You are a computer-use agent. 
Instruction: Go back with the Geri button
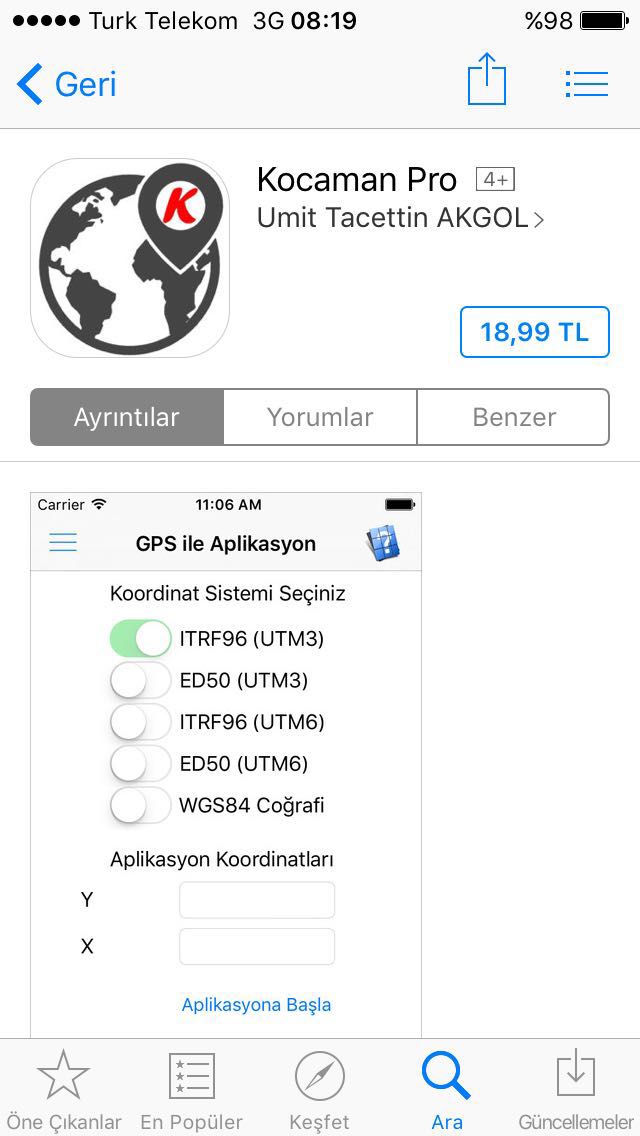[x=67, y=84]
